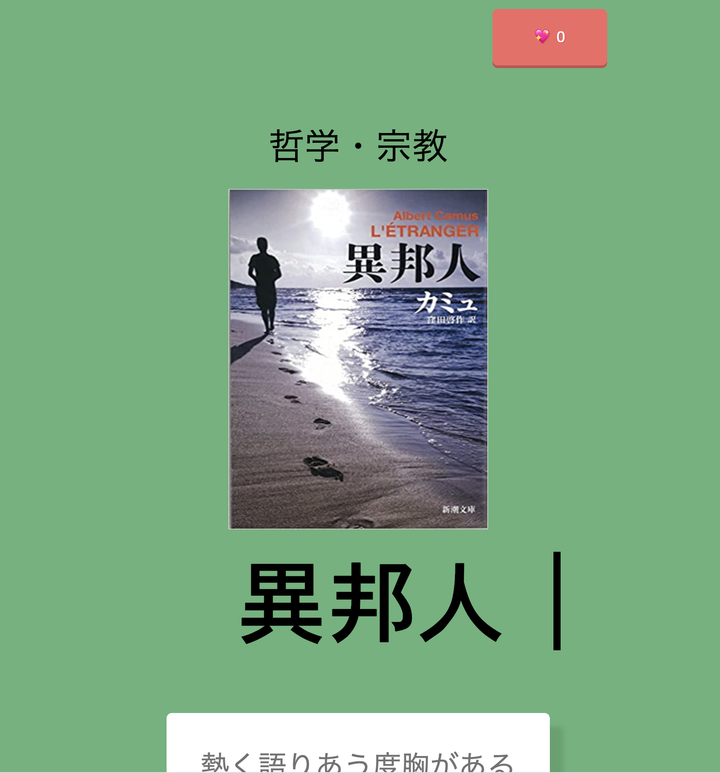Tap the heart counter button
This screenshot has height=773, width=720.
(x=549, y=38)
